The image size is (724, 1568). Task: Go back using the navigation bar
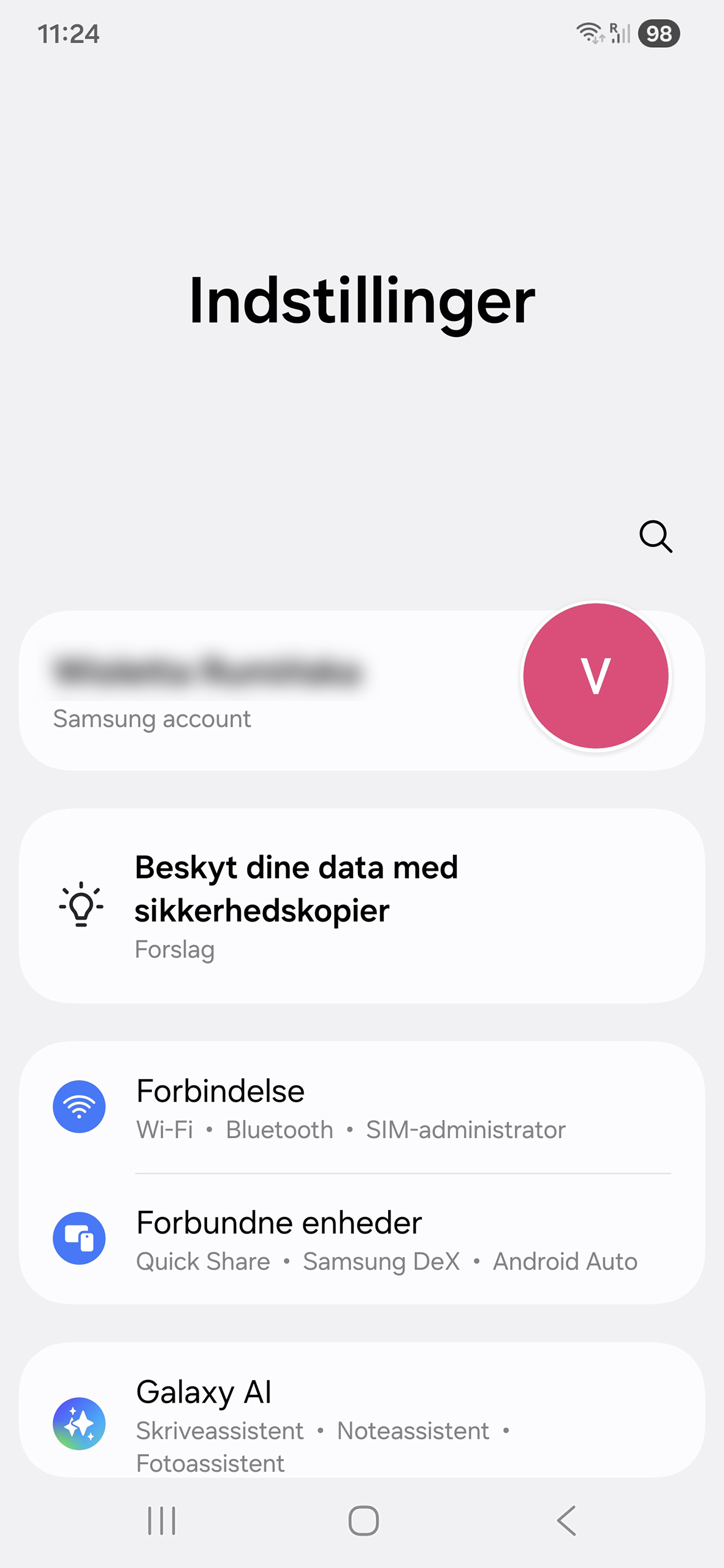point(566,1521)
